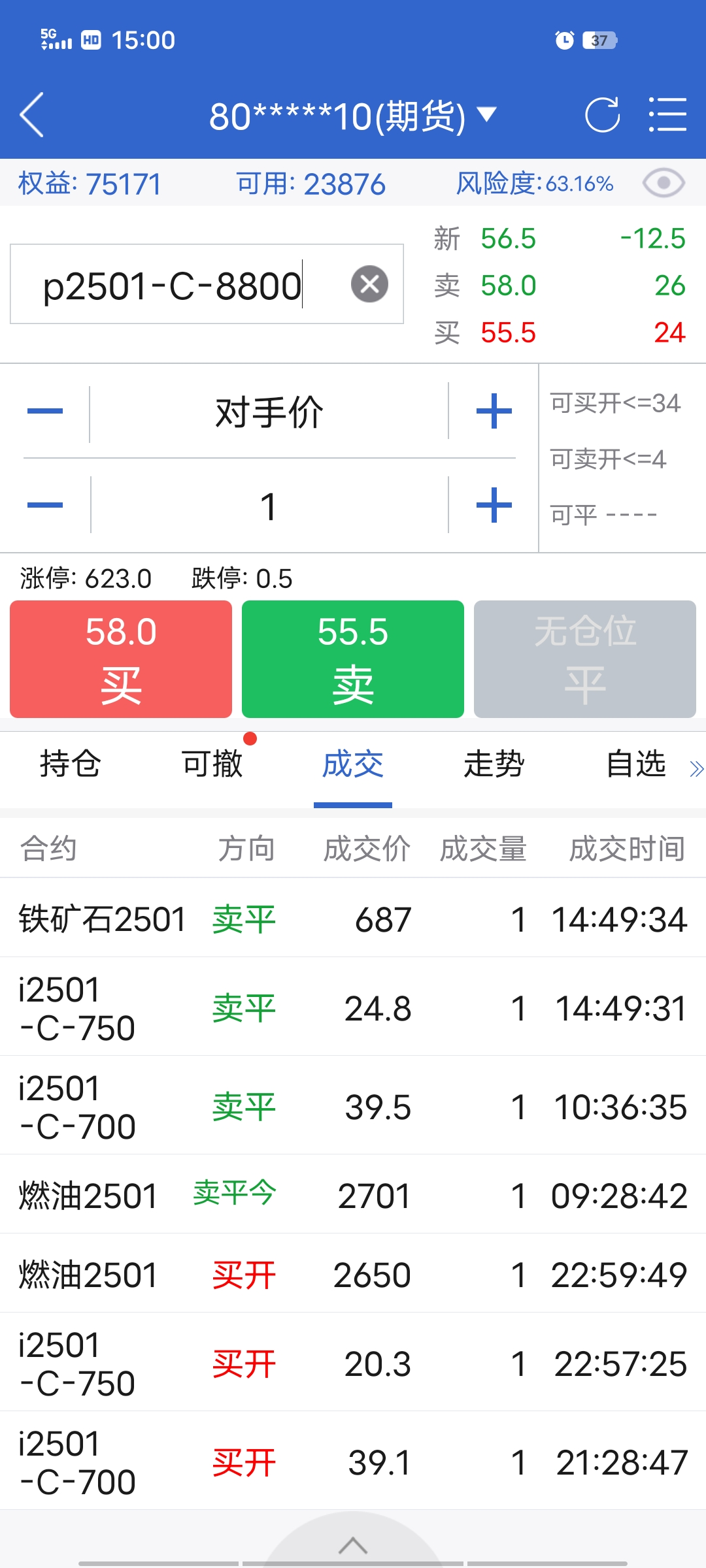Increase the order quantity
This screenshot has height=1568, width=706.
click(494, 505)
